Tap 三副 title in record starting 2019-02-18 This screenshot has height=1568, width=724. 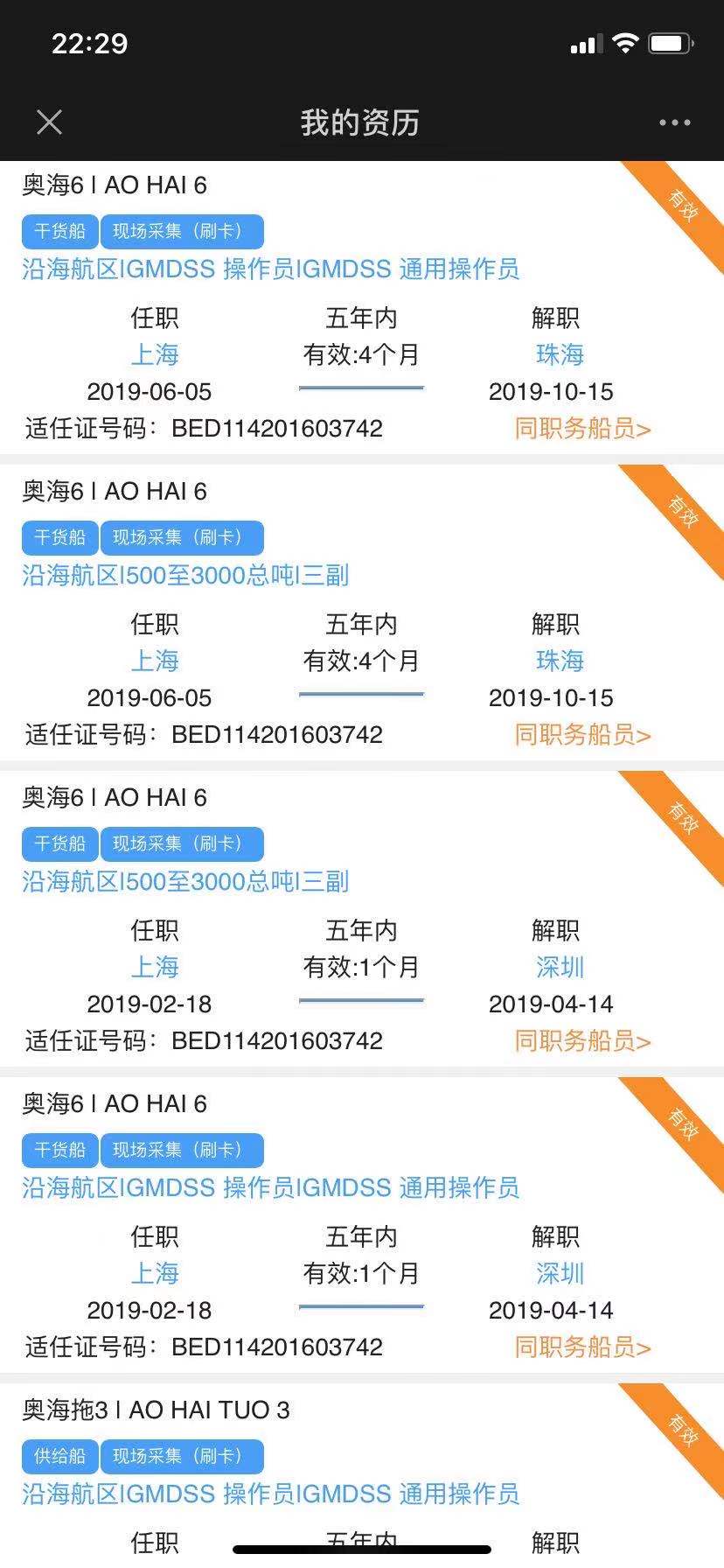pos(185,881)
